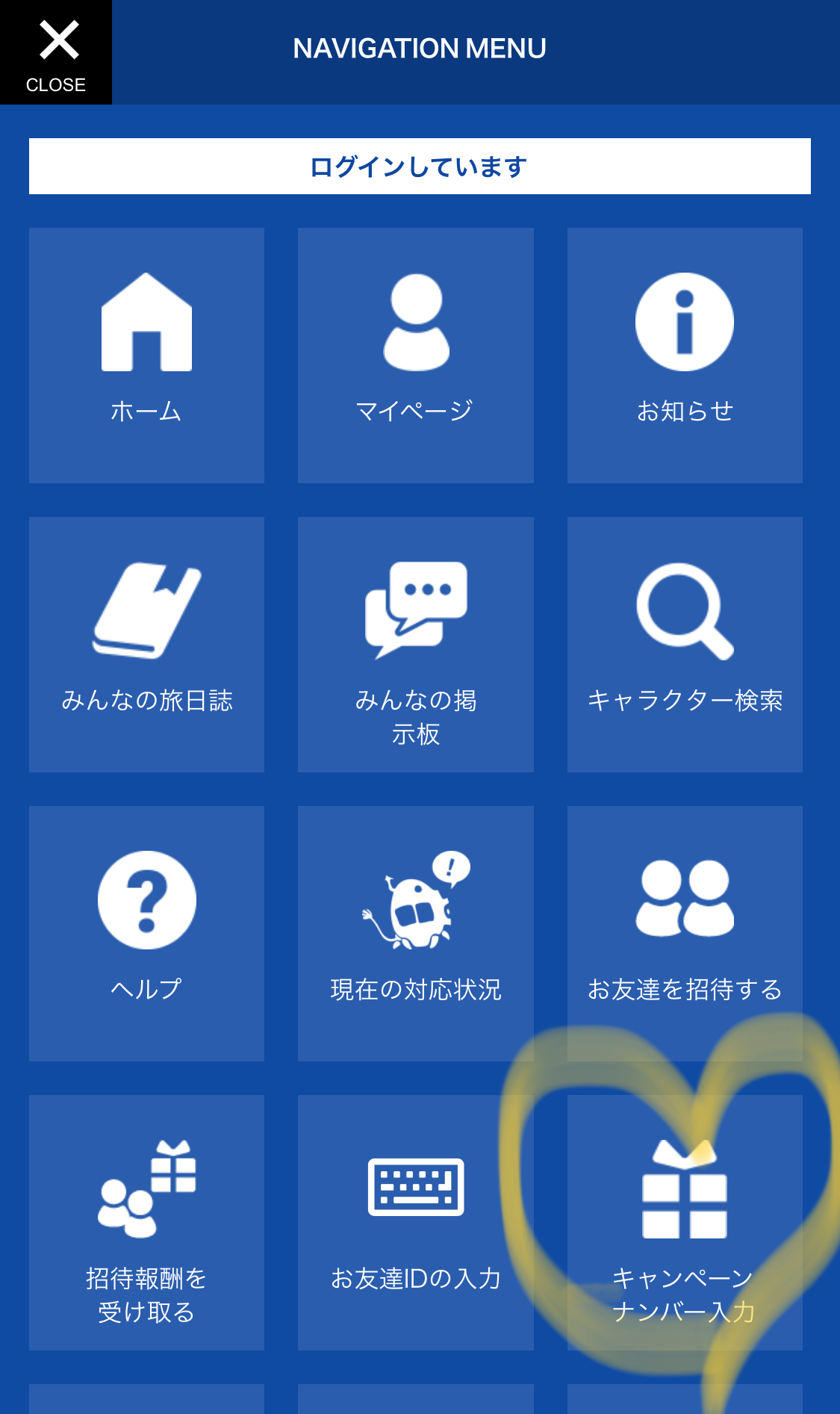Viewport: 840px width, 1414px height.
Task: Open お友達IDの入力
Action: pos(415,1222)
